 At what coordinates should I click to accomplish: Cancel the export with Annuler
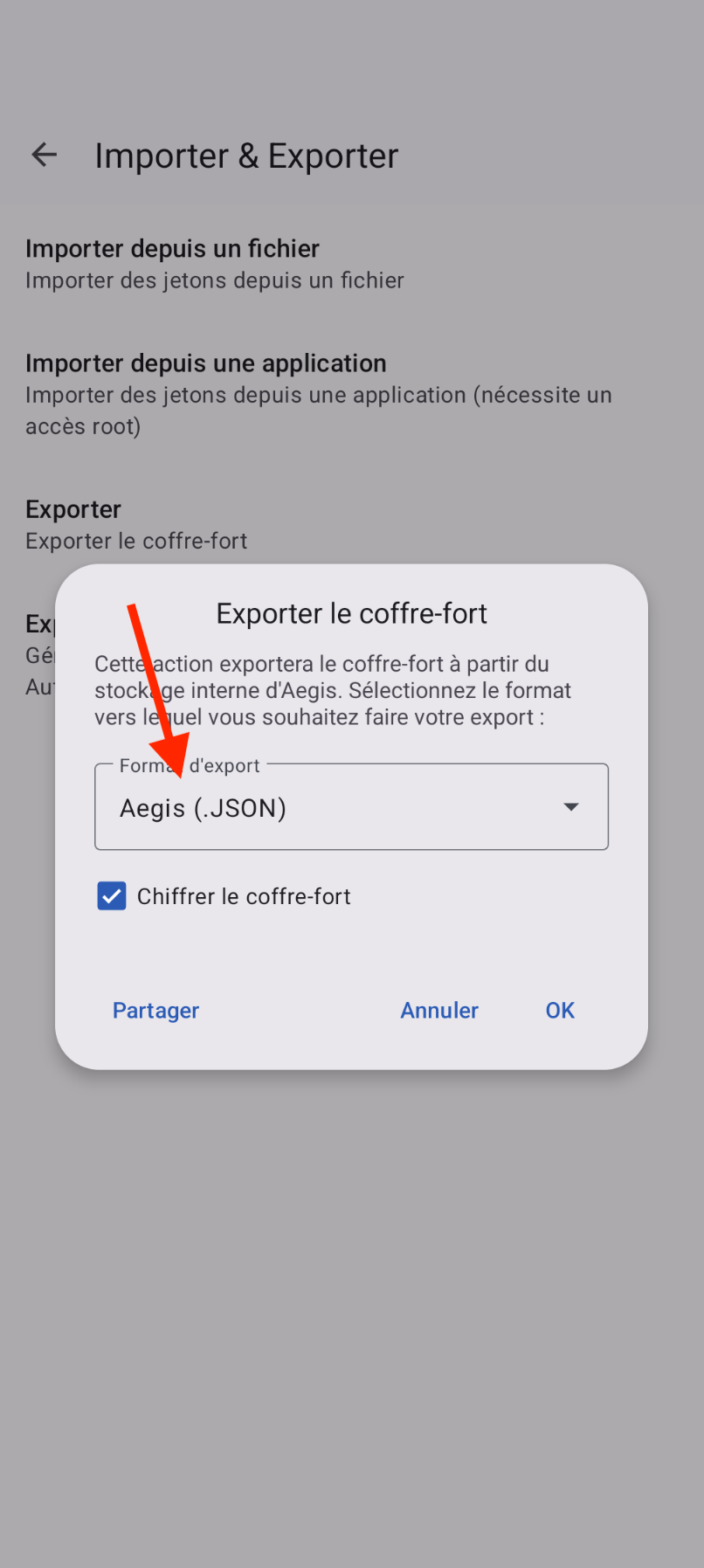click(439, 1011)
